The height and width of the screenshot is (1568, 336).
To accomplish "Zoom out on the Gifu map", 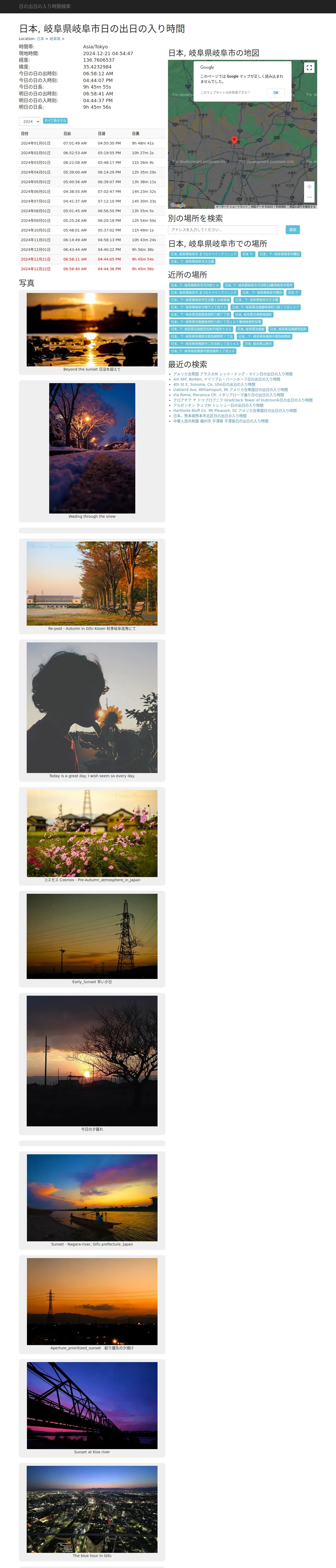I will (309, 197).
